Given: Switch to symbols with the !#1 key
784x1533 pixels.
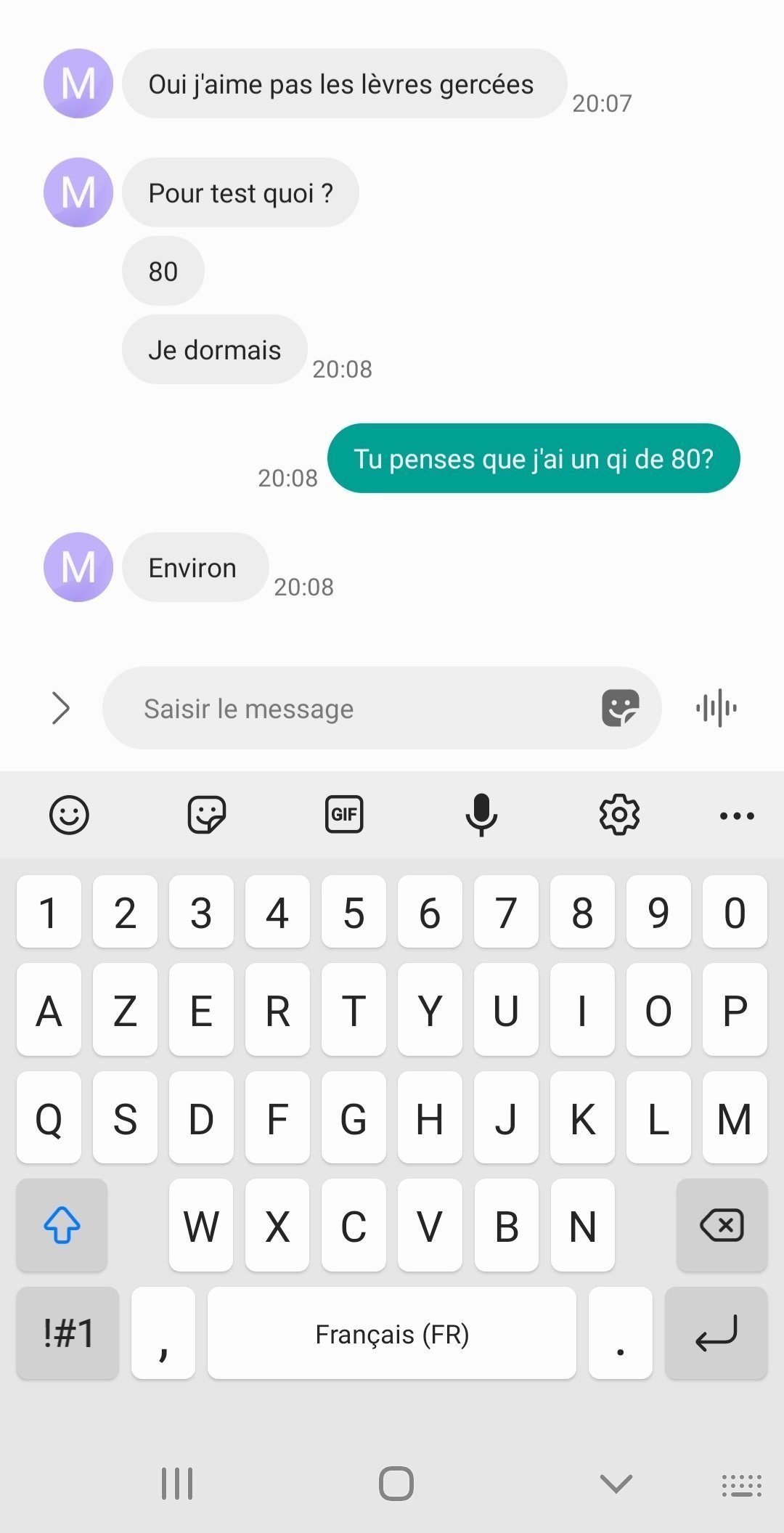Looking at the screenshot, I should tap(68, 1333).
